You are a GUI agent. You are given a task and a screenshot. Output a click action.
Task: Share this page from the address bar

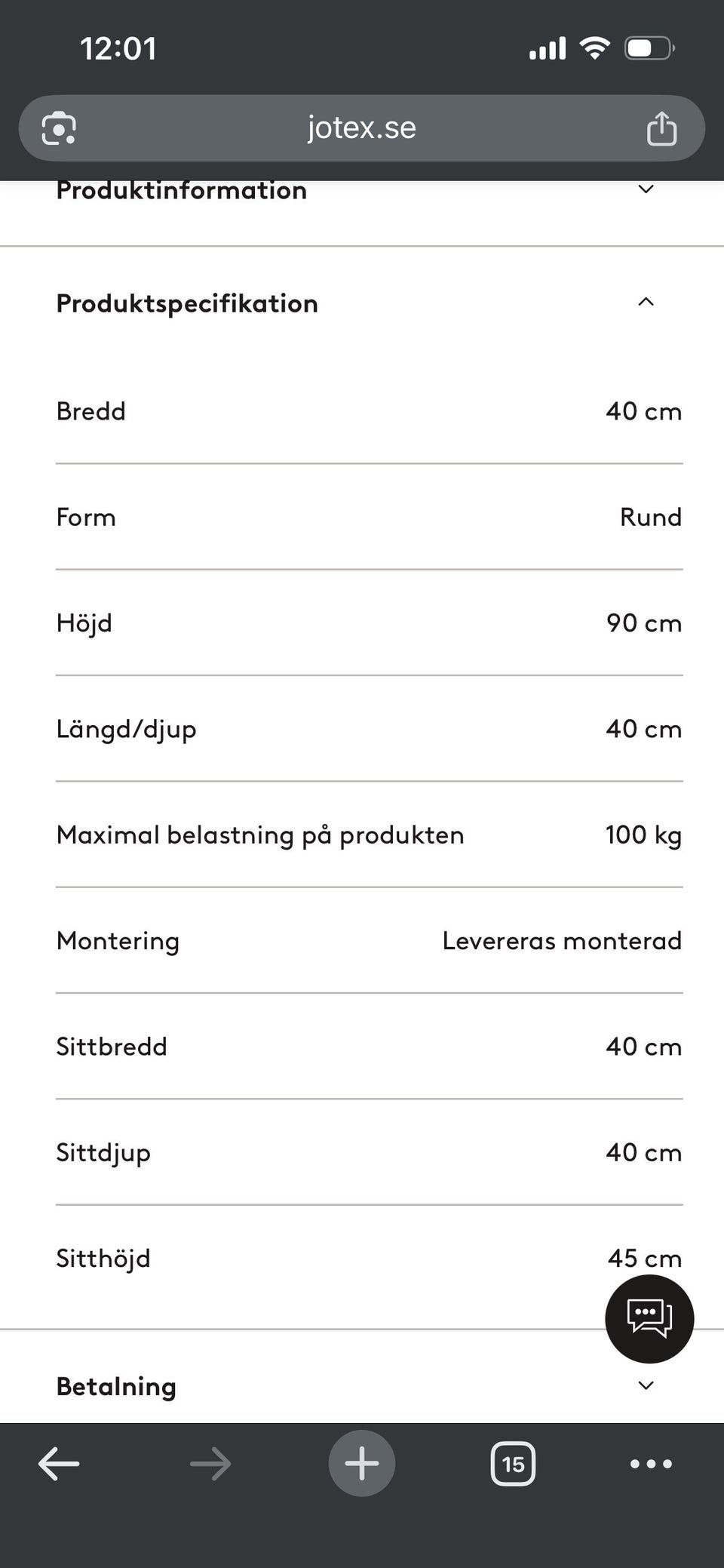coord(661,128)
